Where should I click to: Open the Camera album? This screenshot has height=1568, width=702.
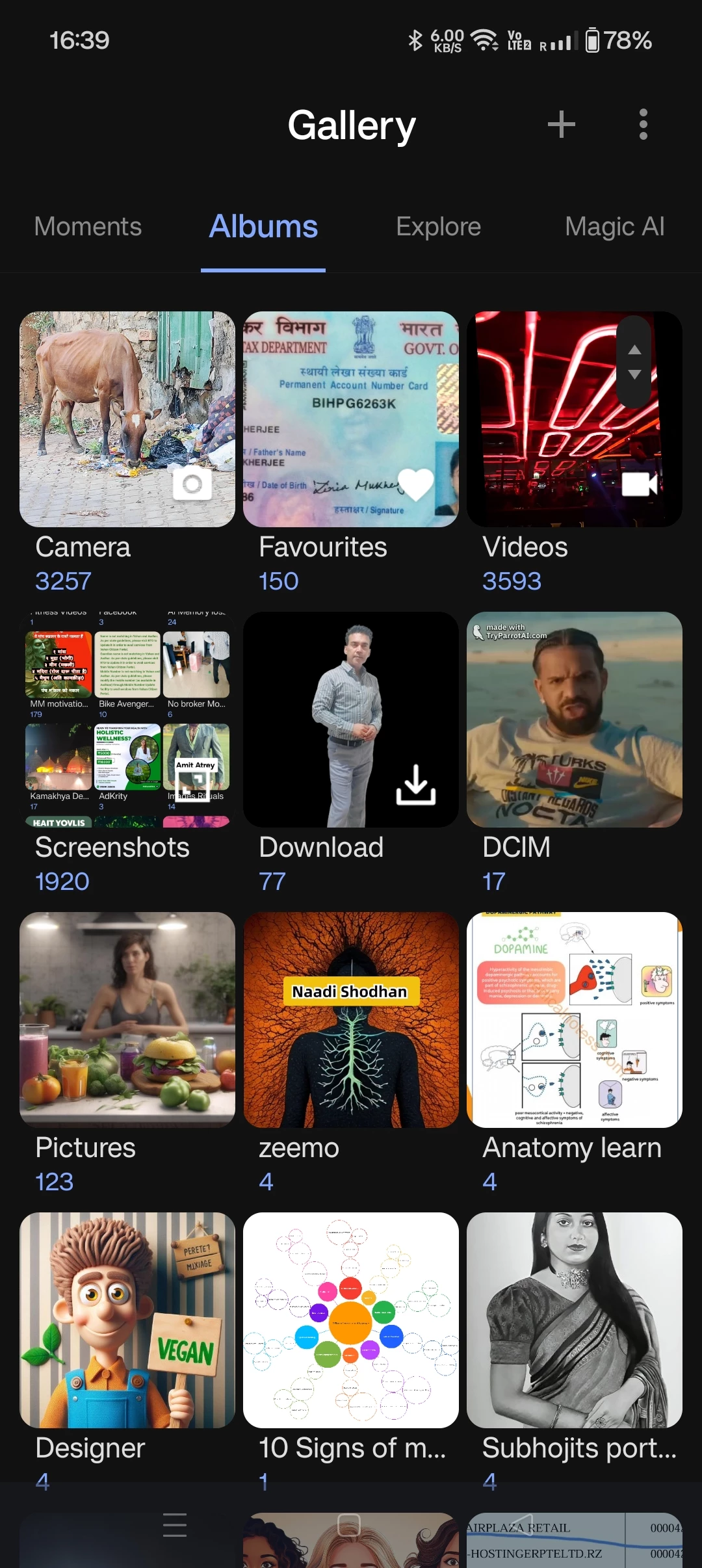(127, 419)
